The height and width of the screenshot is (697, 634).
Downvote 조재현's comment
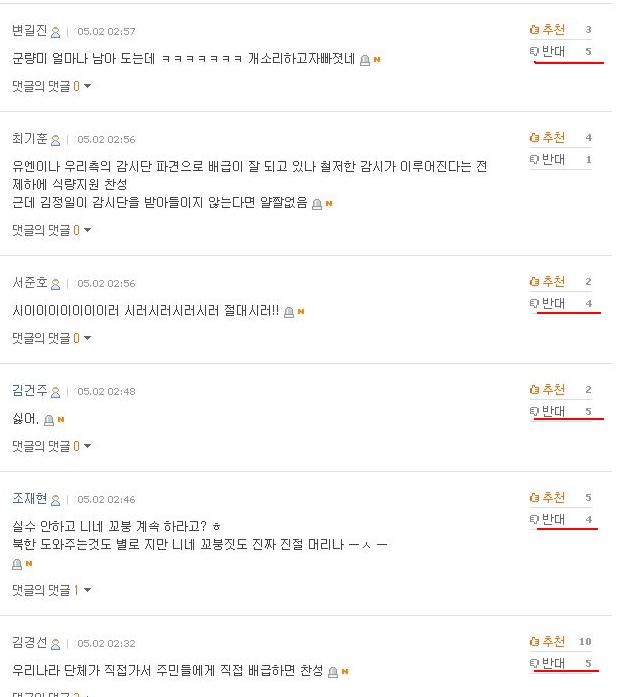tap(548, 519)
